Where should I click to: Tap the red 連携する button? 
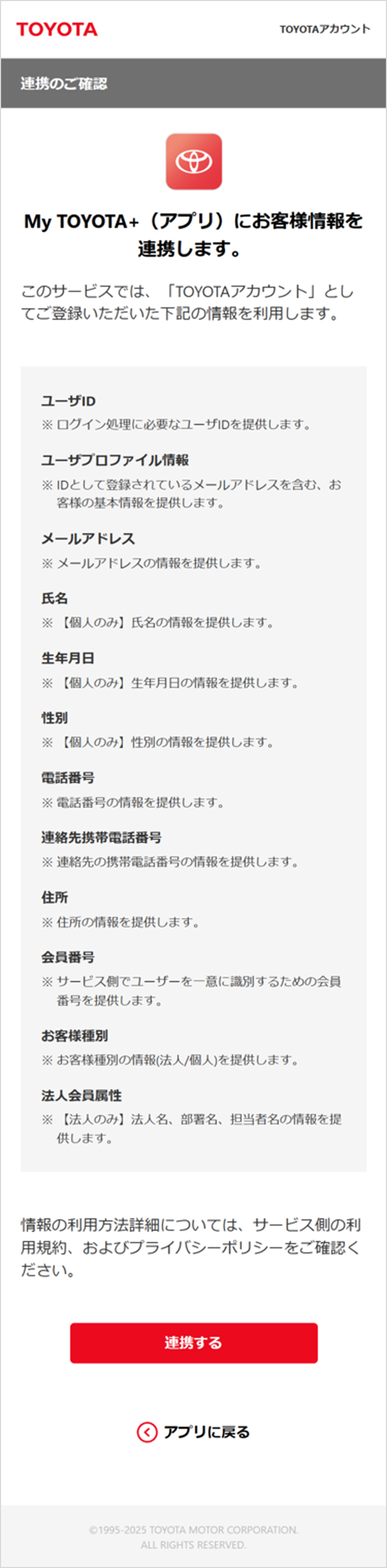click(193, 1343)
